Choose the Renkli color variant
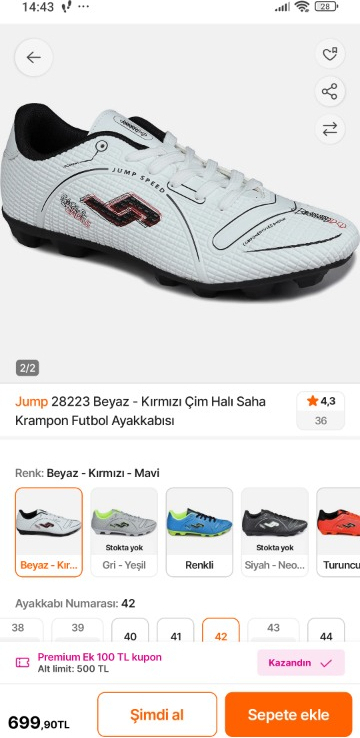 pyautogui.click(x=199, y=532)
